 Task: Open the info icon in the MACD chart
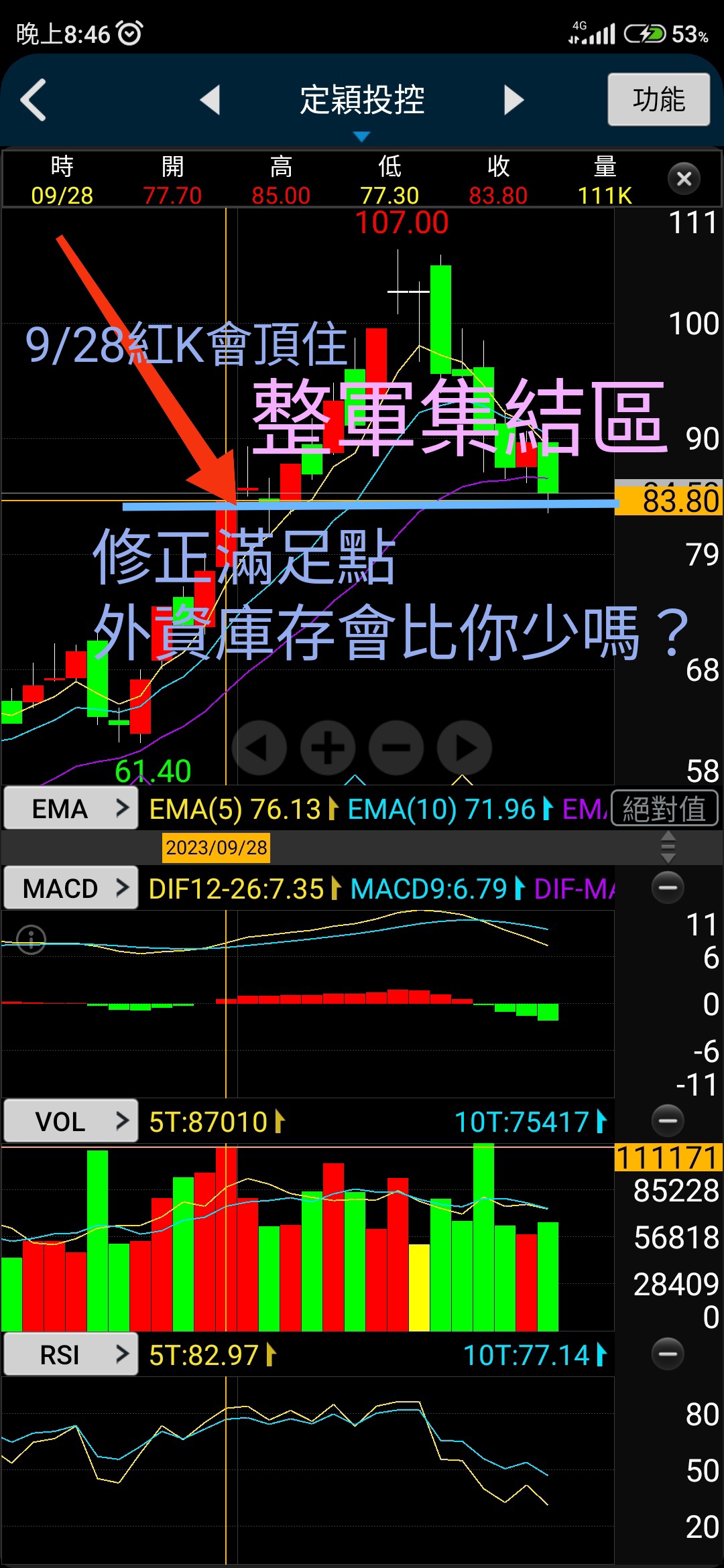point(31,939)
